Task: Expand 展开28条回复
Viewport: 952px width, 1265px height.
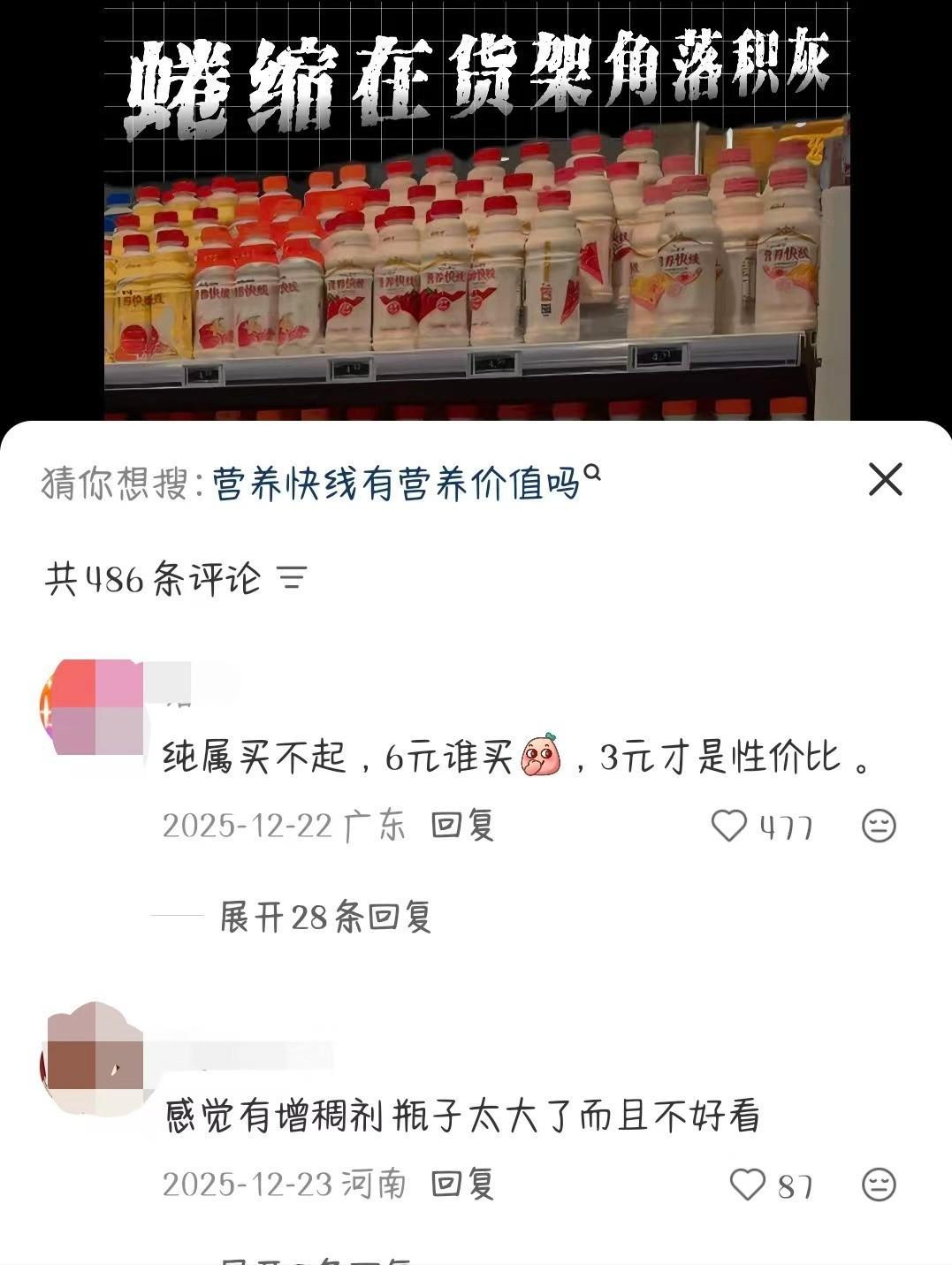Action: pyautogui.click(x=324, y=918)
